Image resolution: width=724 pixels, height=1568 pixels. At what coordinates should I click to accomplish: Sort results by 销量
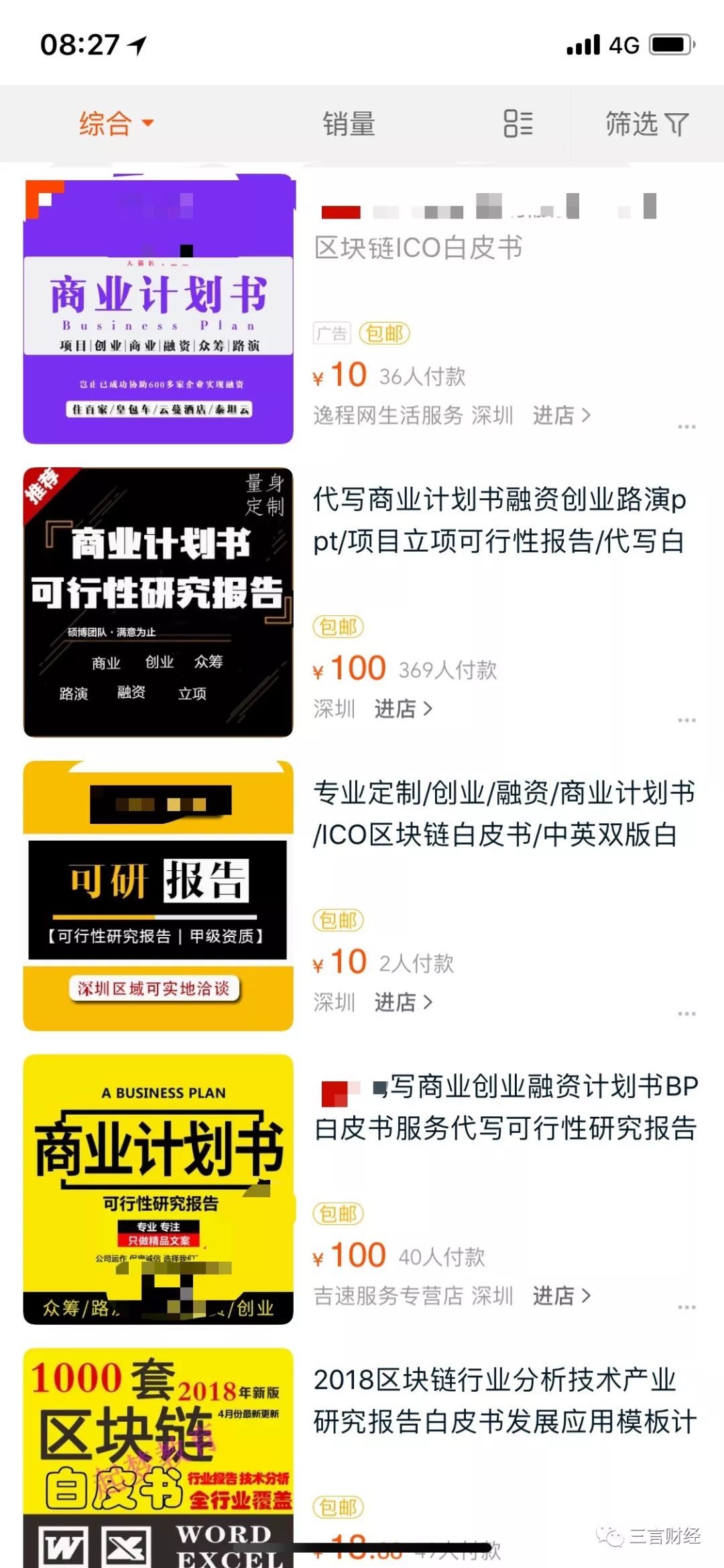click(348, 124)
